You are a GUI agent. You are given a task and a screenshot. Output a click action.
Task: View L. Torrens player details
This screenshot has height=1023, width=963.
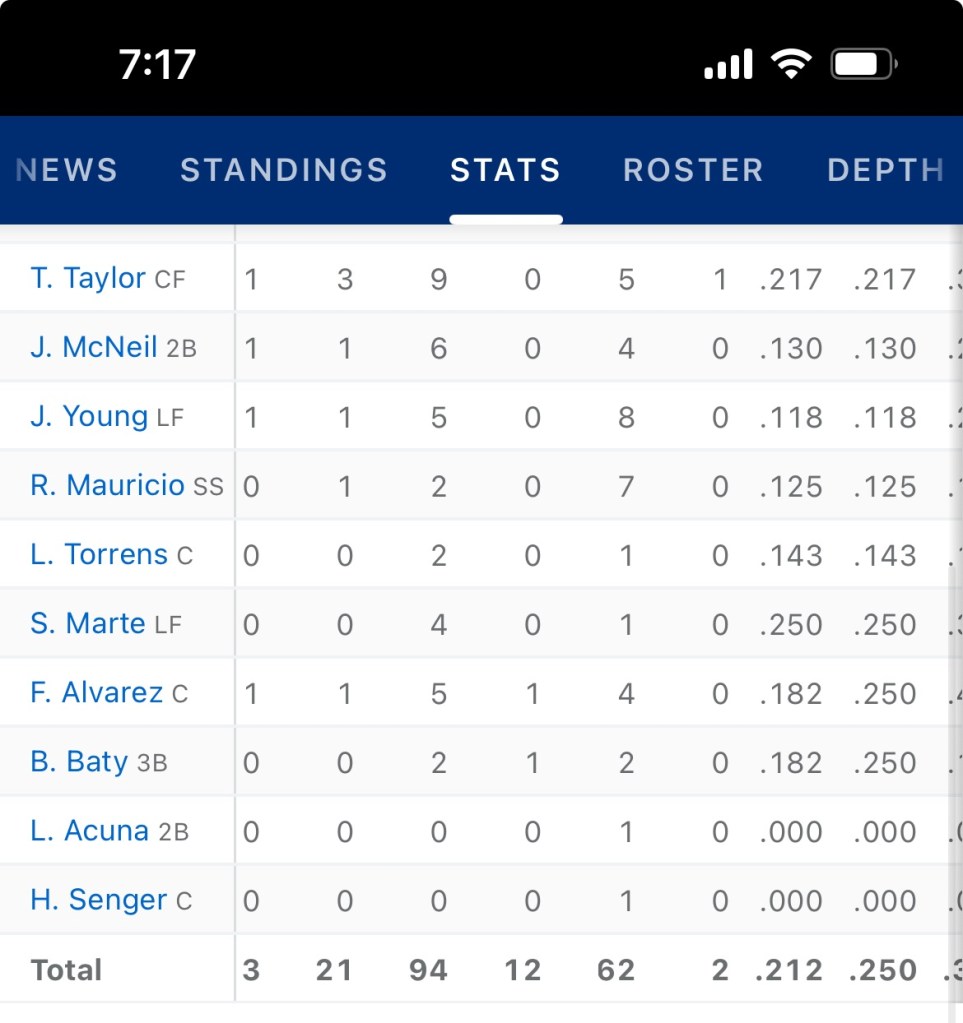point(99,554)
